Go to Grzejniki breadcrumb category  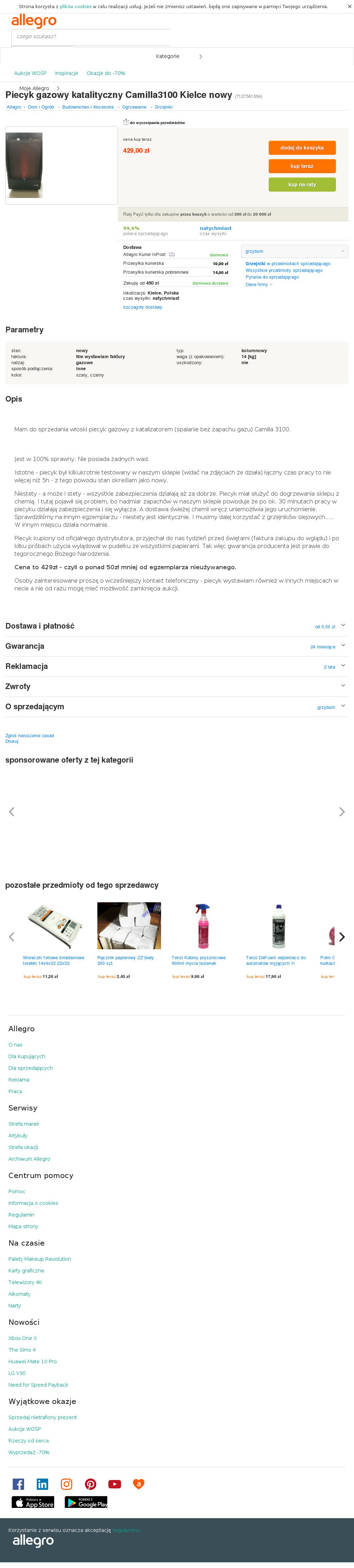(163, 107)
